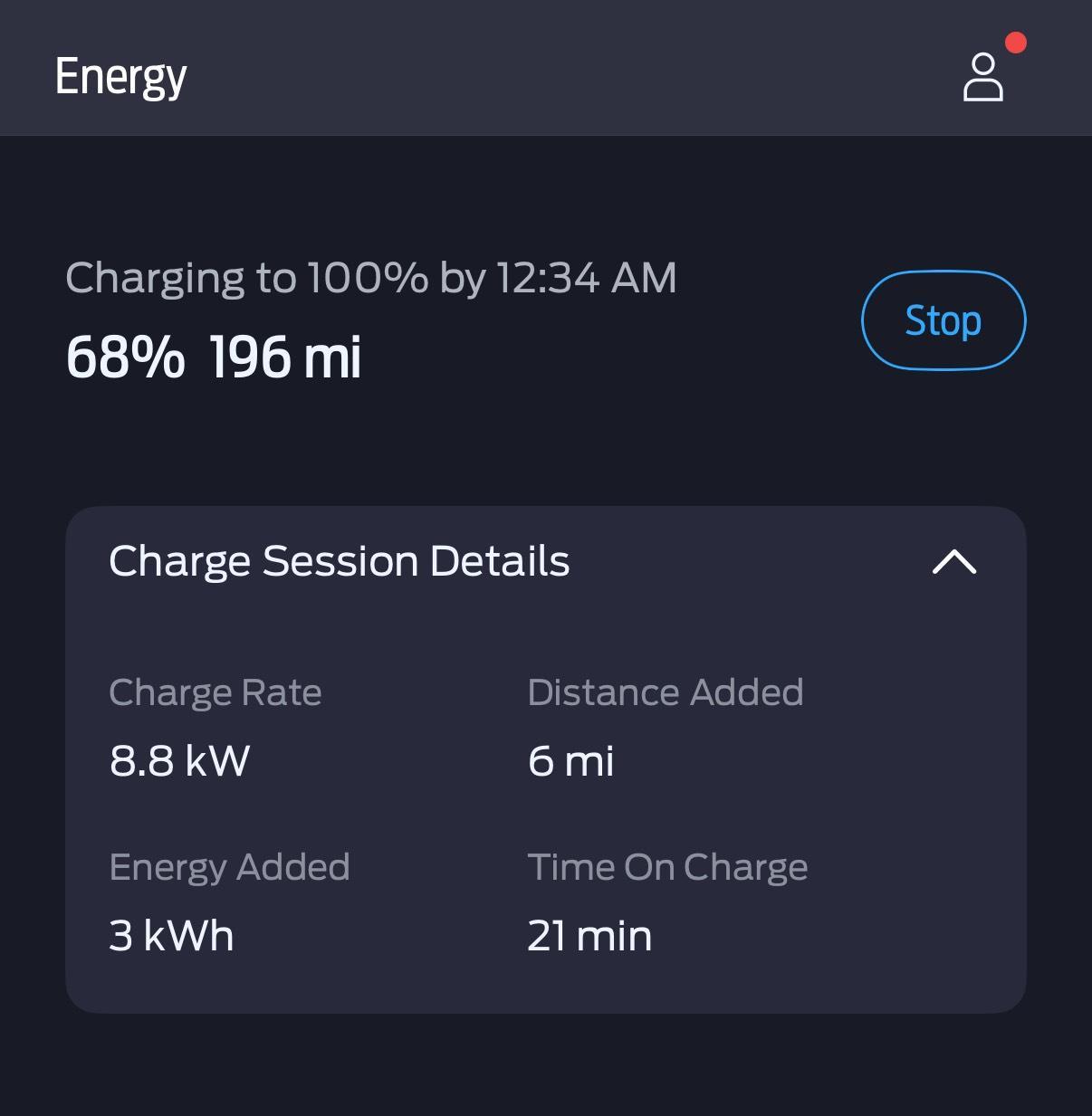Select the Charge Rate label
Viewport: 1092px width, 1116px height.
coord(215,691)
